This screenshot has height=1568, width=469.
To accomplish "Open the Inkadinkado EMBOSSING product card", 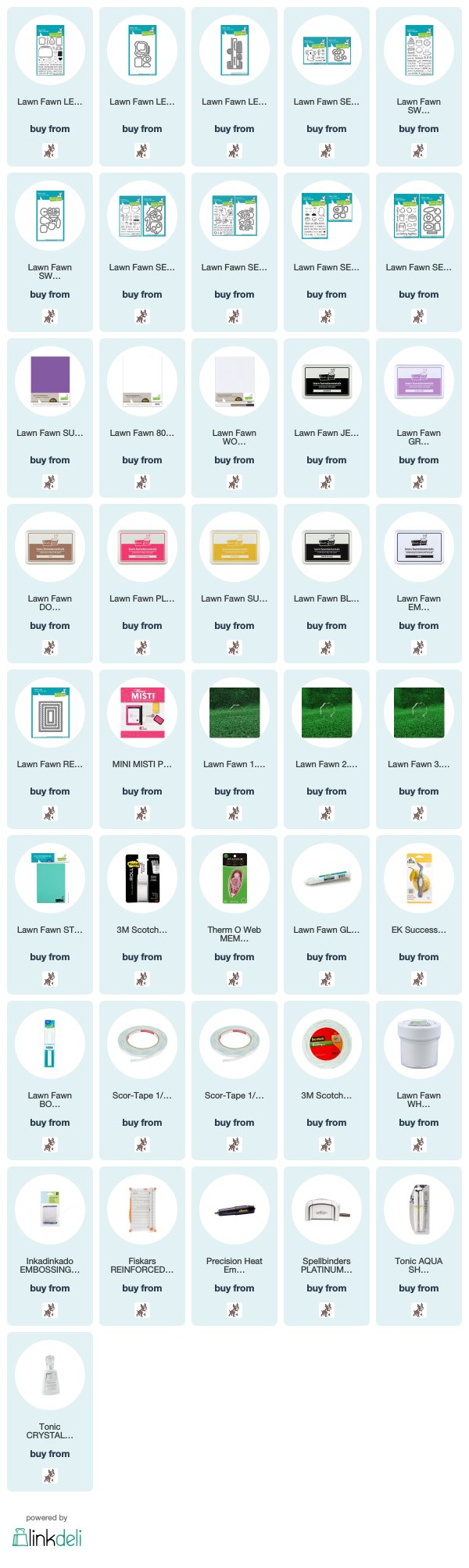I will pyautogui.click(x=50, y=1209).
